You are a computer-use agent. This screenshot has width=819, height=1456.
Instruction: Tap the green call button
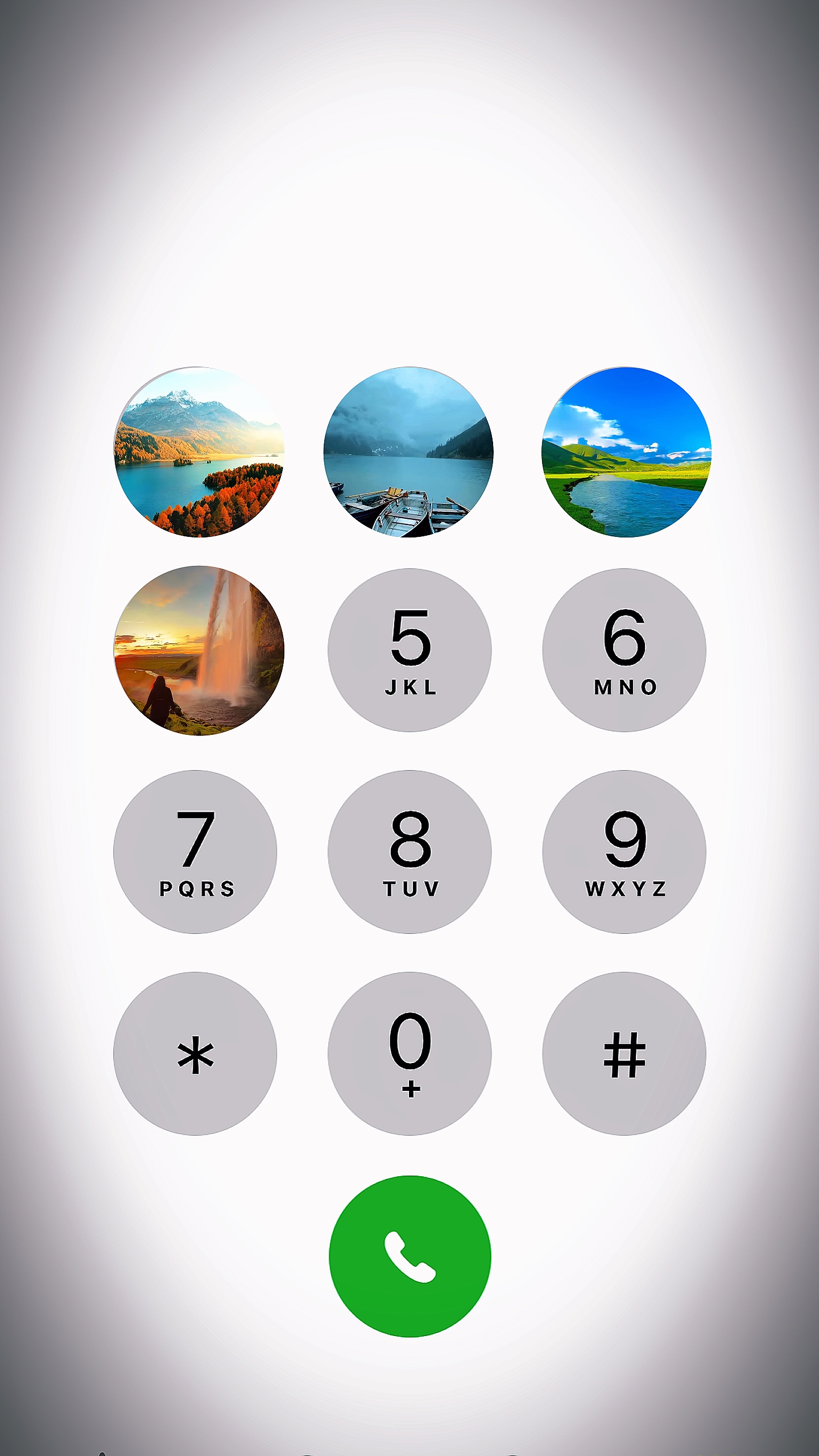point(409,1256)
